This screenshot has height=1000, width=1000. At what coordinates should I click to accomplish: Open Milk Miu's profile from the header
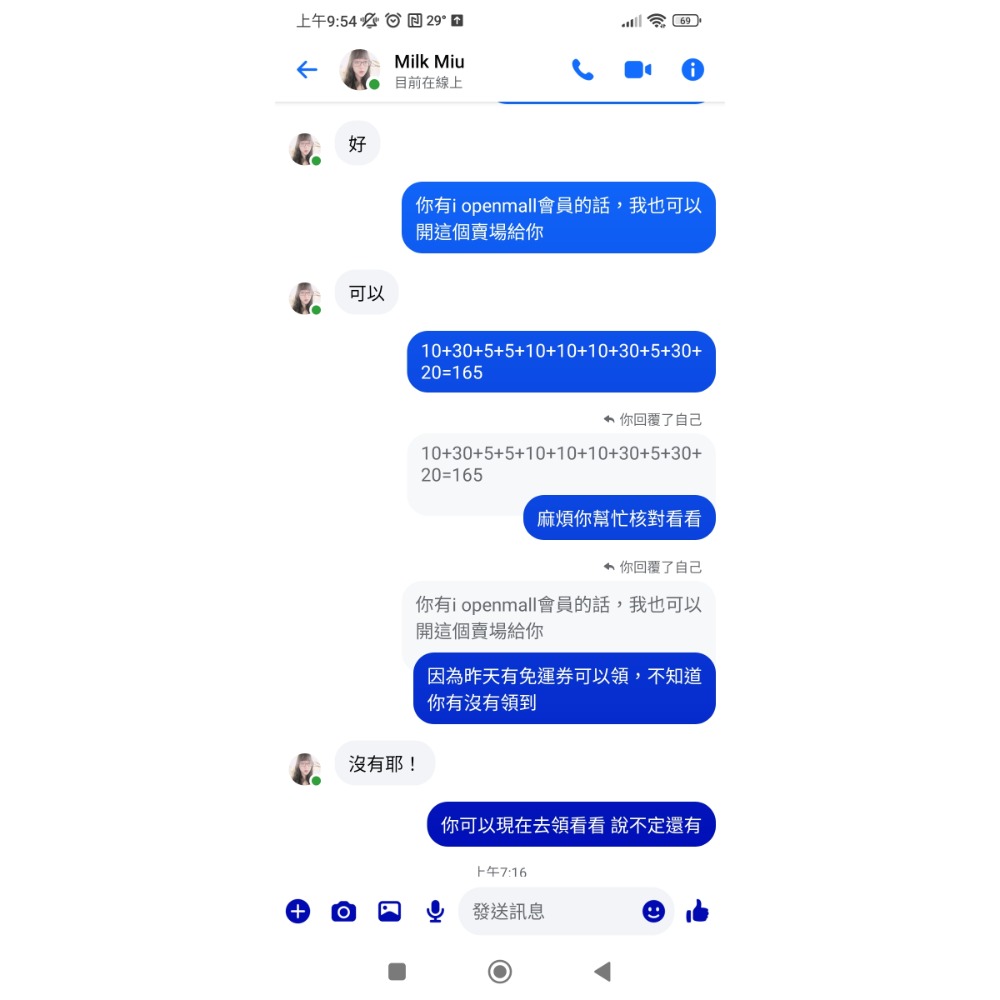click(x=428, y=70)
